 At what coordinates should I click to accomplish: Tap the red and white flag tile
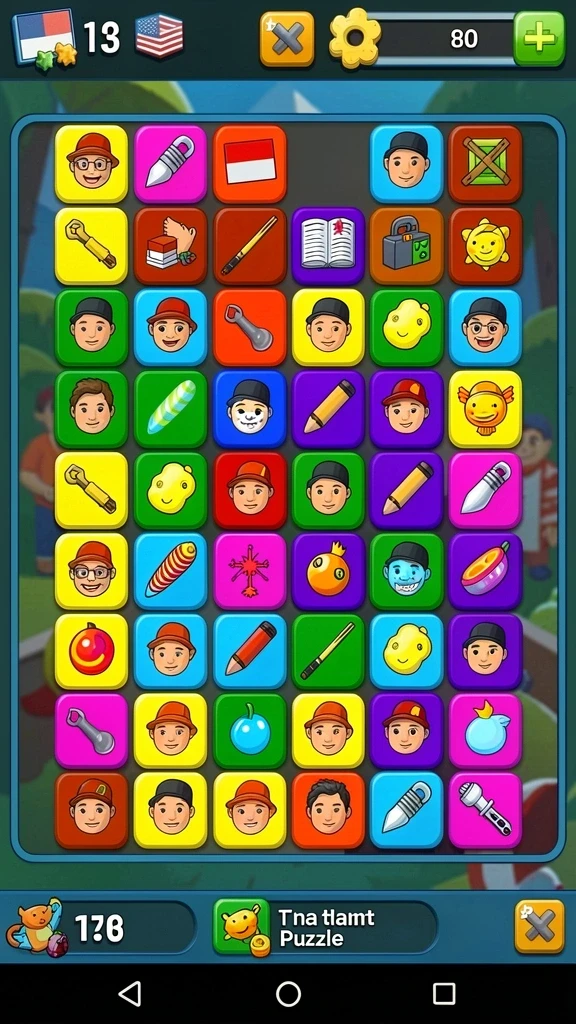249,163
